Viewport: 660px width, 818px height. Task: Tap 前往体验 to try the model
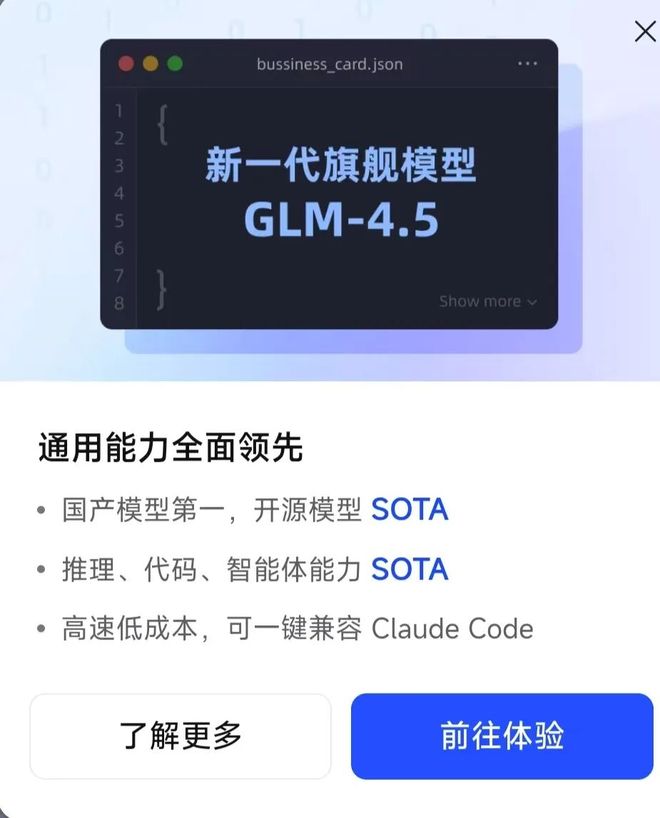(502, 736)
